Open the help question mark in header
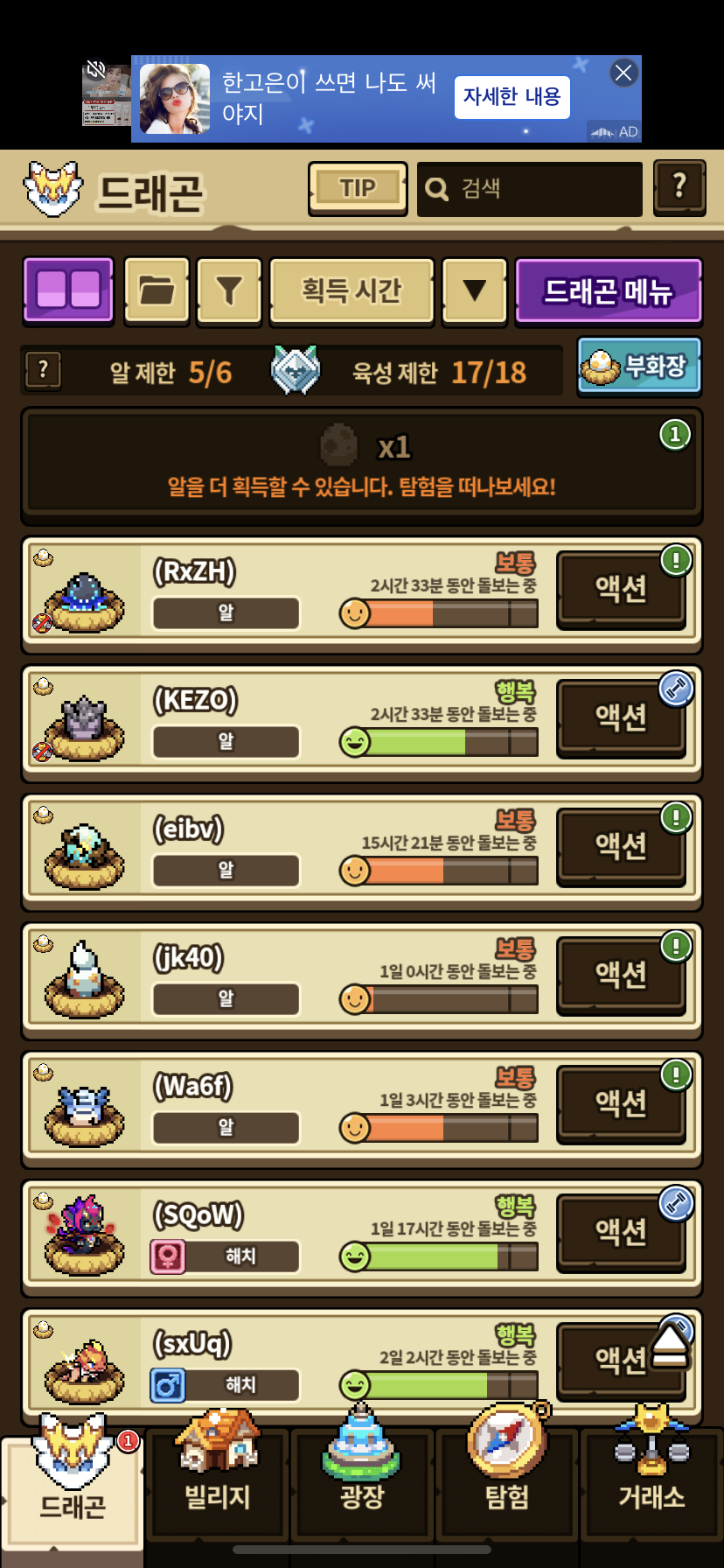724x1568 pixels. pos(679,186)
